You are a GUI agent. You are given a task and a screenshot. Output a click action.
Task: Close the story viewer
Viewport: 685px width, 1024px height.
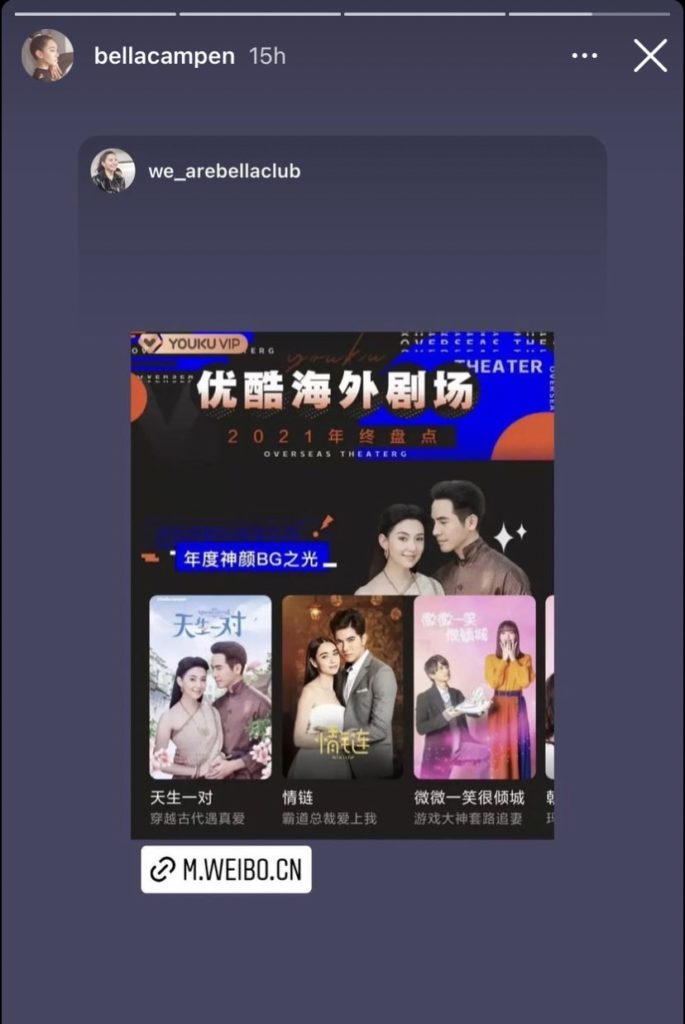pyautogui.click(x=650, y=56)
